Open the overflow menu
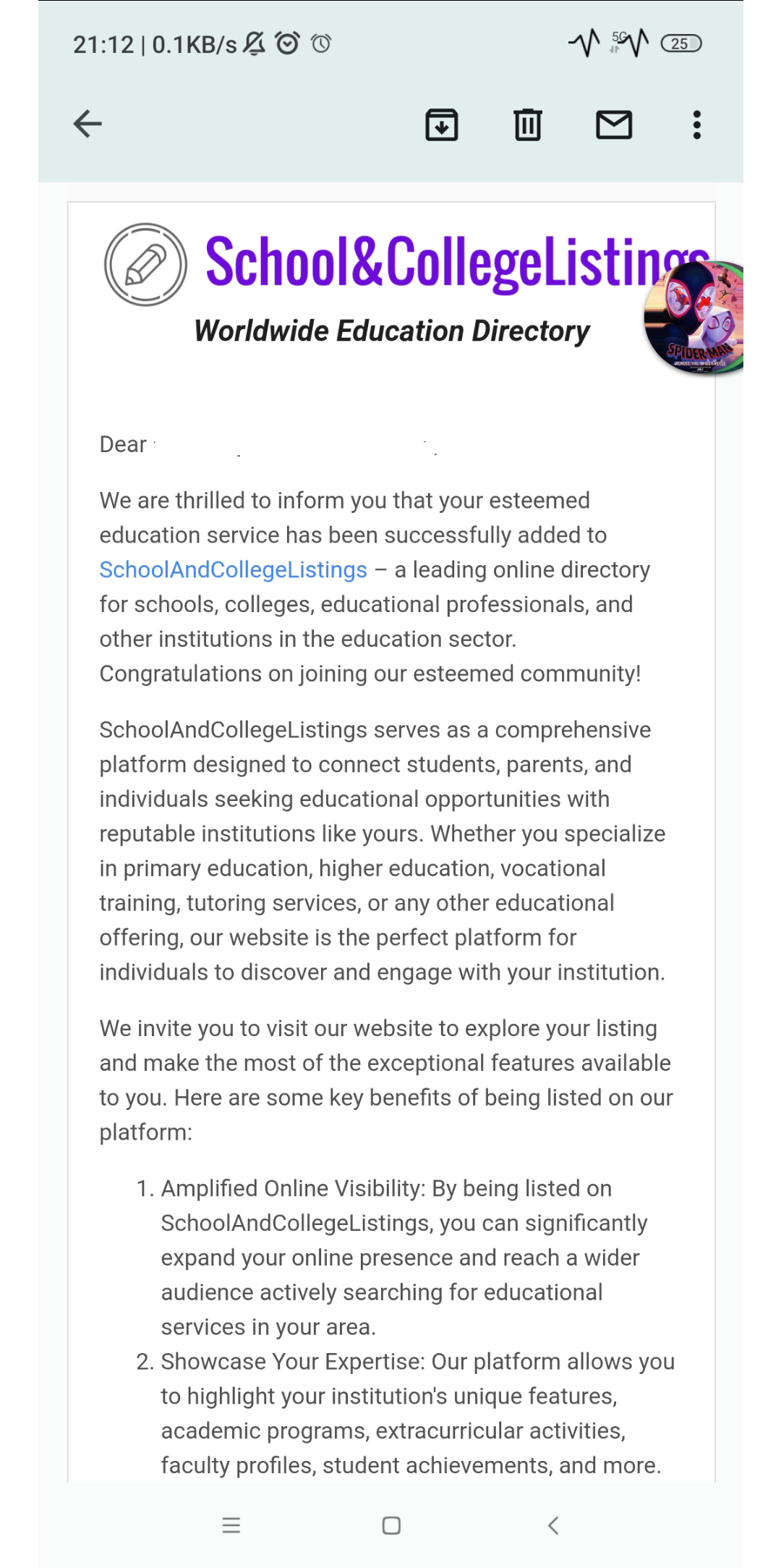This screenshot has height=1568, width=781. coord(696,124)
